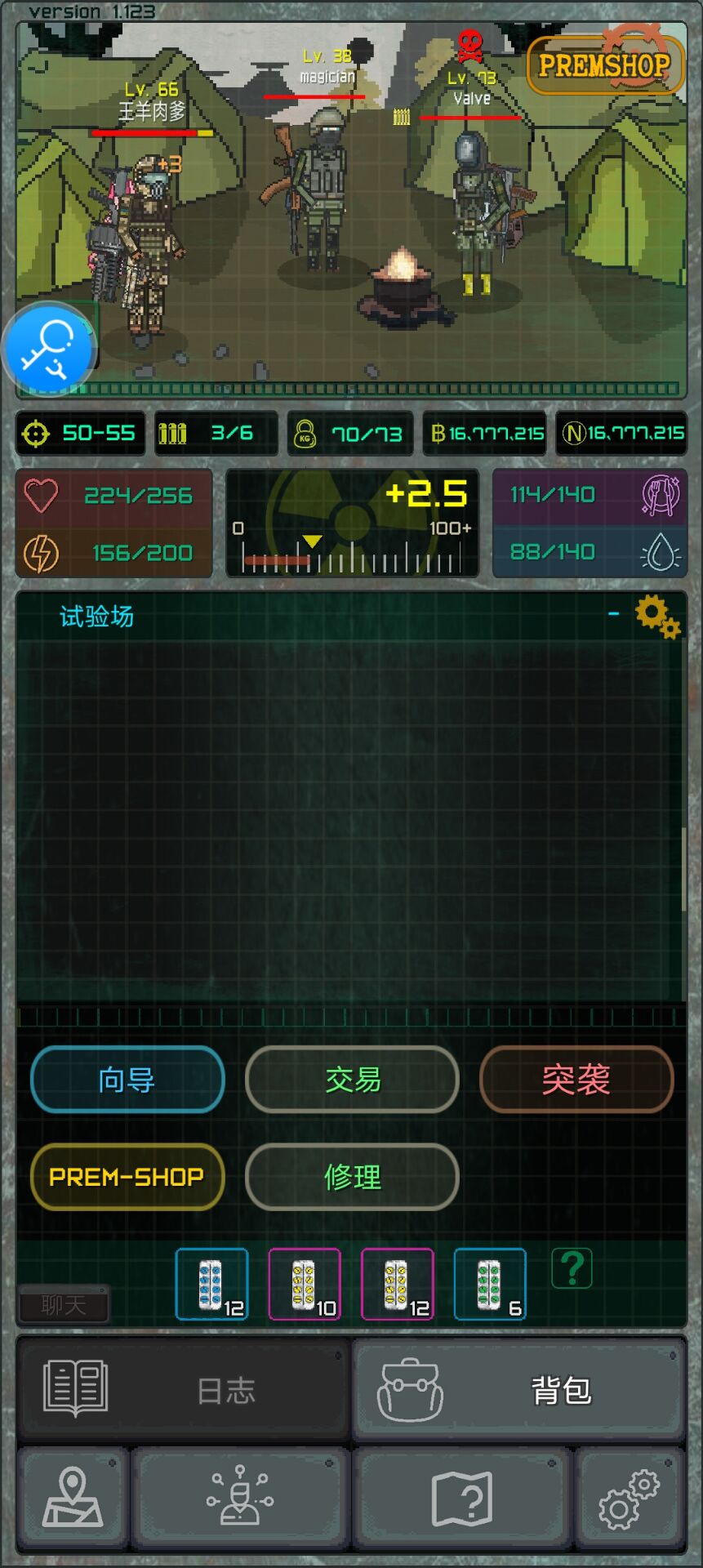Open the question-mark map guide tab

[x=463, y=1499]
